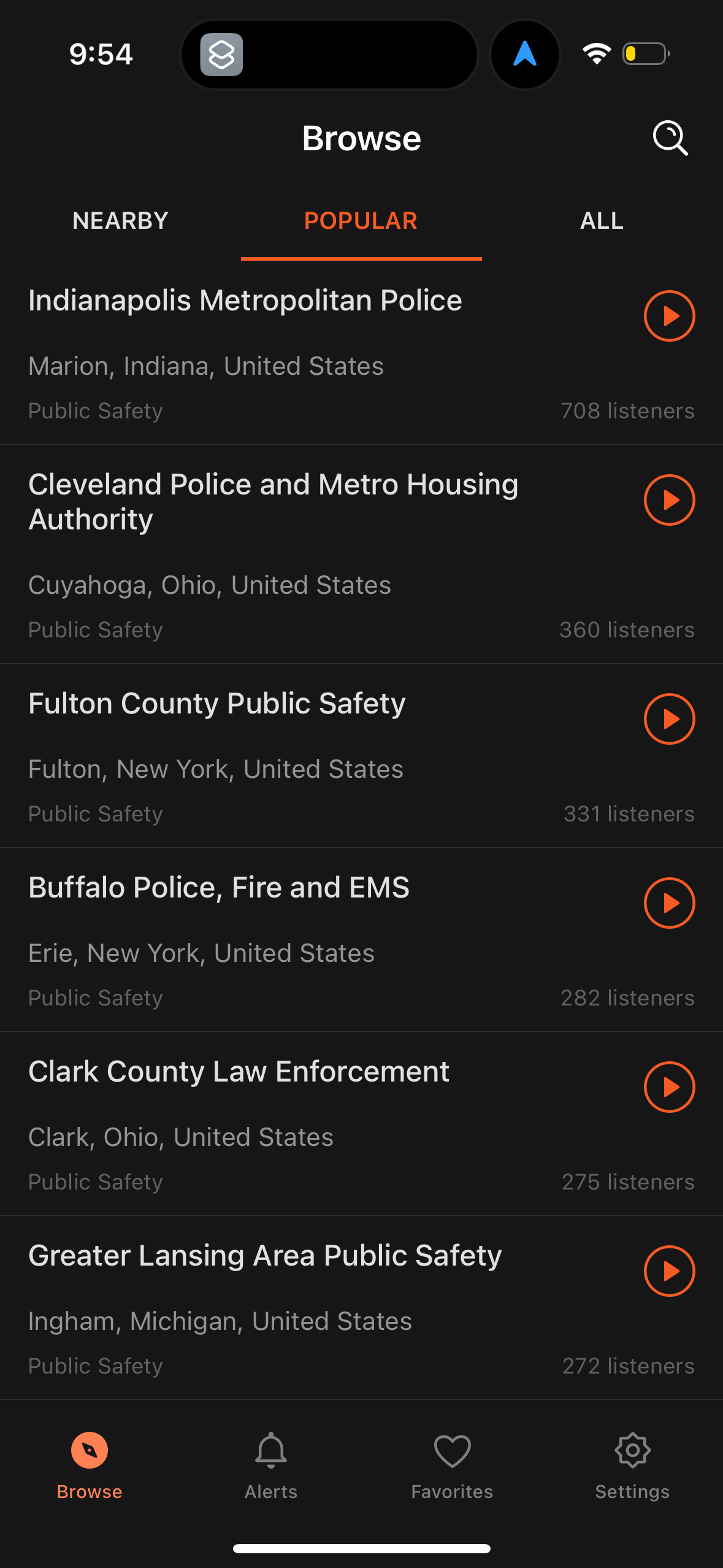Switch to the ALL tab
The height and width of the screenshot is (1568, 723).
(x=601, y=221)
